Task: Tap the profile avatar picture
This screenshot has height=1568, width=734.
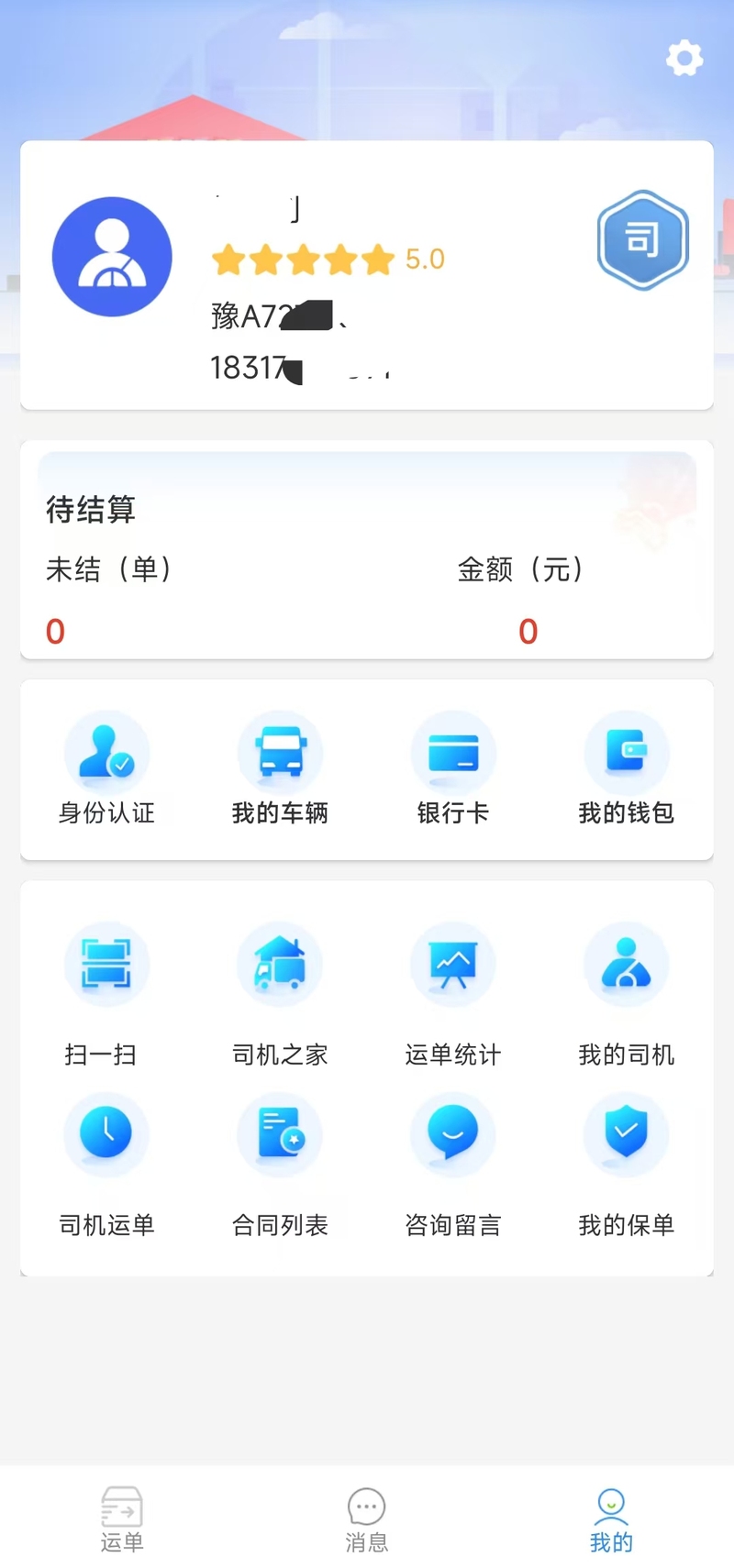Action: pos(112,257)
